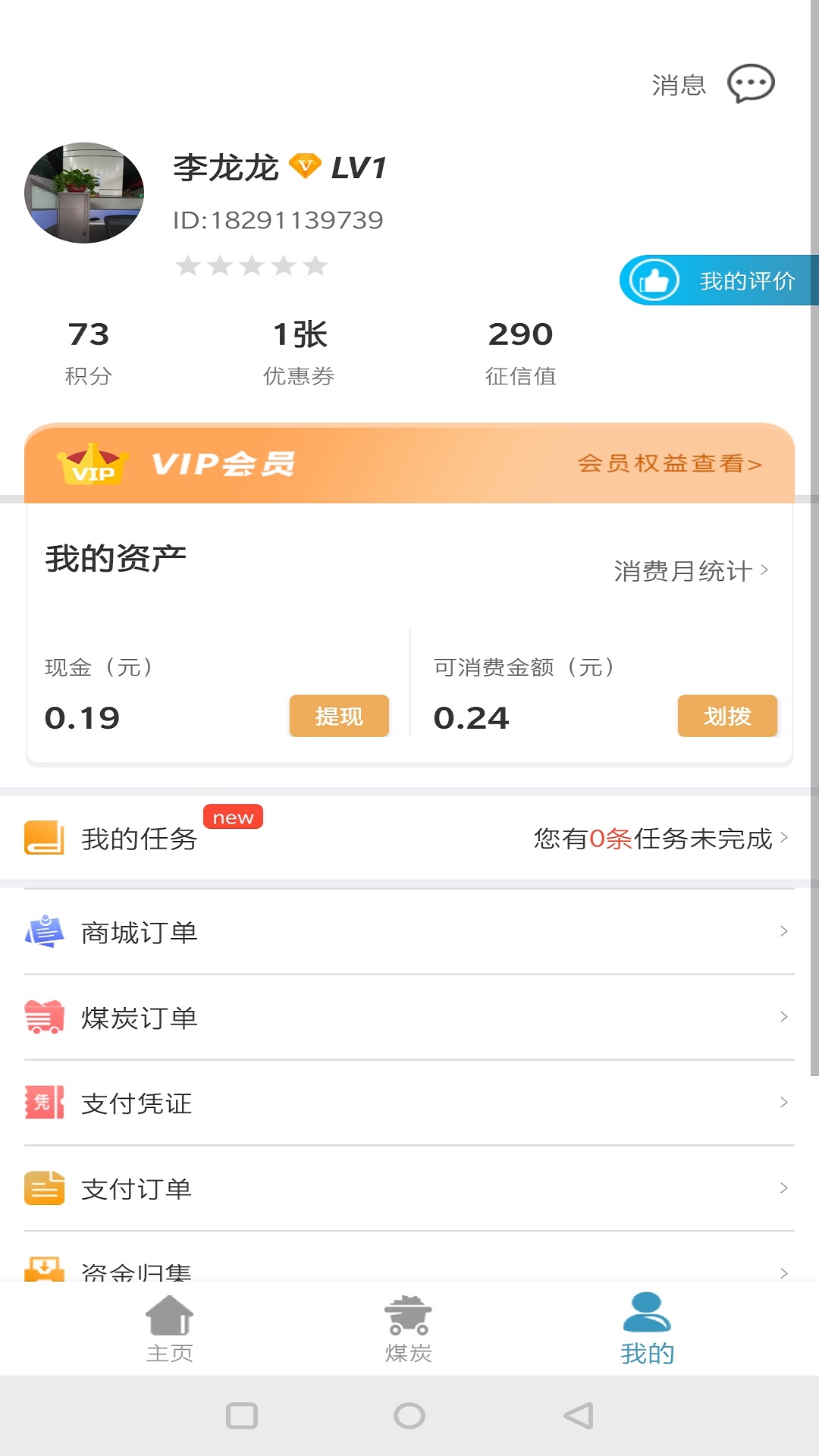
Task: Click the 支付凭证 payment voucher icon
Action: click(x=44, y=1104)
